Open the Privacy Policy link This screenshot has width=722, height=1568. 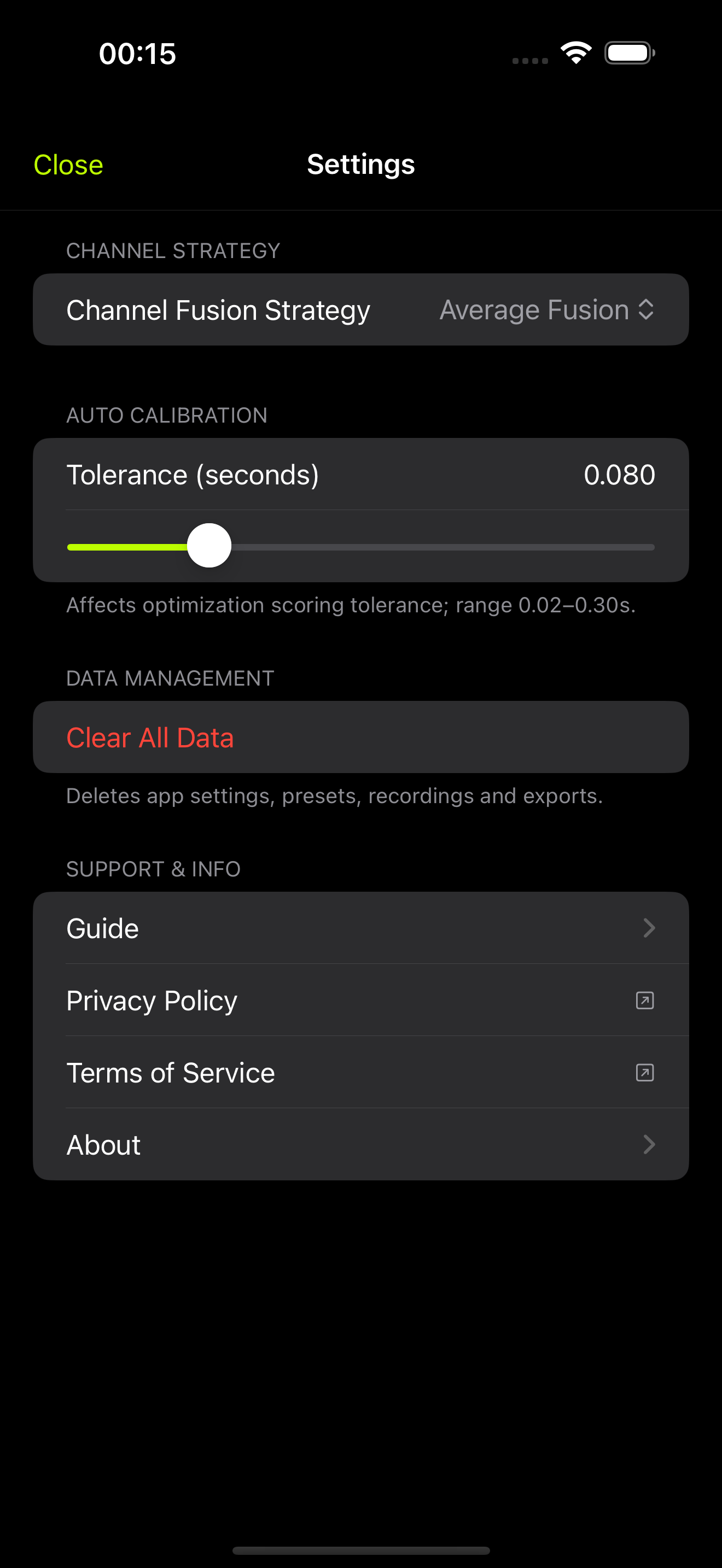[361, 1000]
